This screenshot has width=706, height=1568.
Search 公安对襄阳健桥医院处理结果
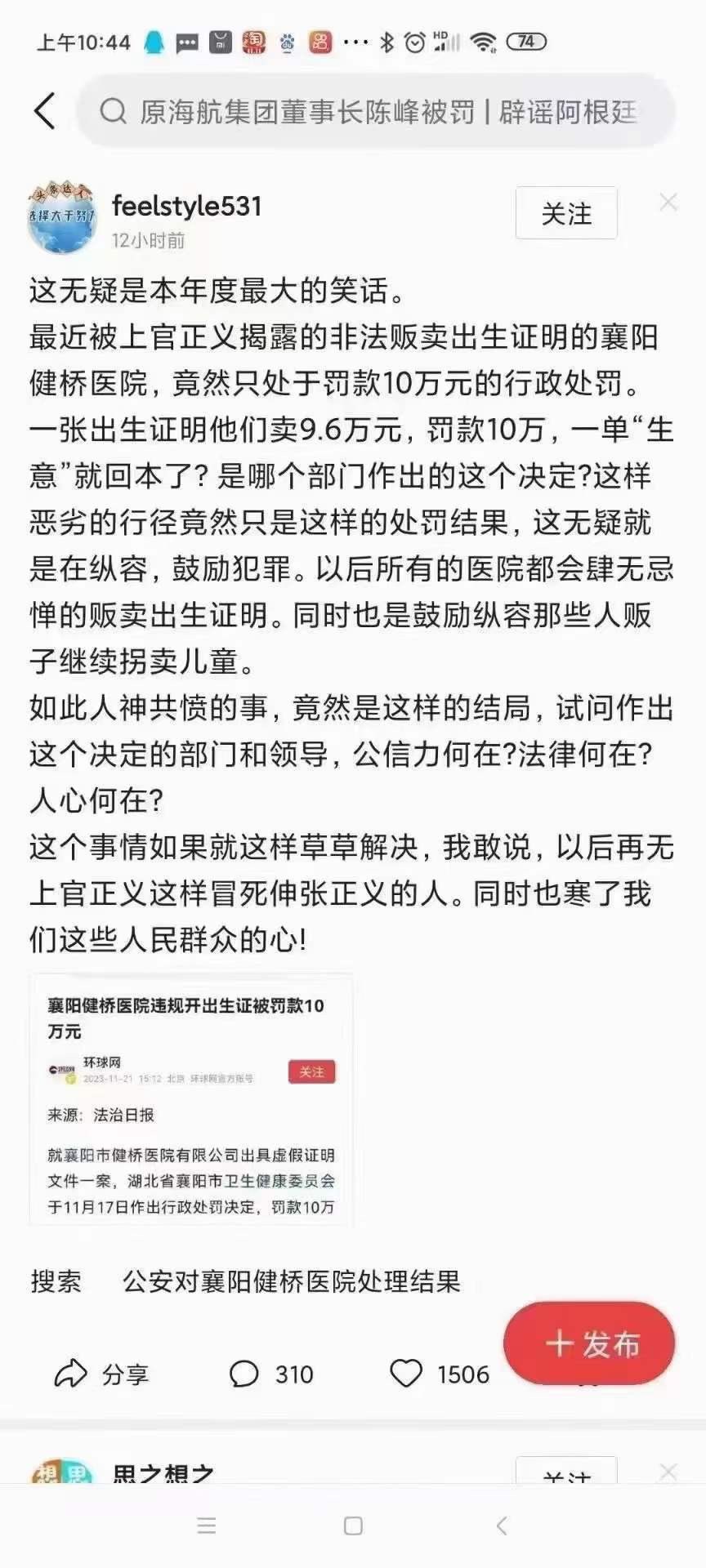click(x=291, y=1281)
